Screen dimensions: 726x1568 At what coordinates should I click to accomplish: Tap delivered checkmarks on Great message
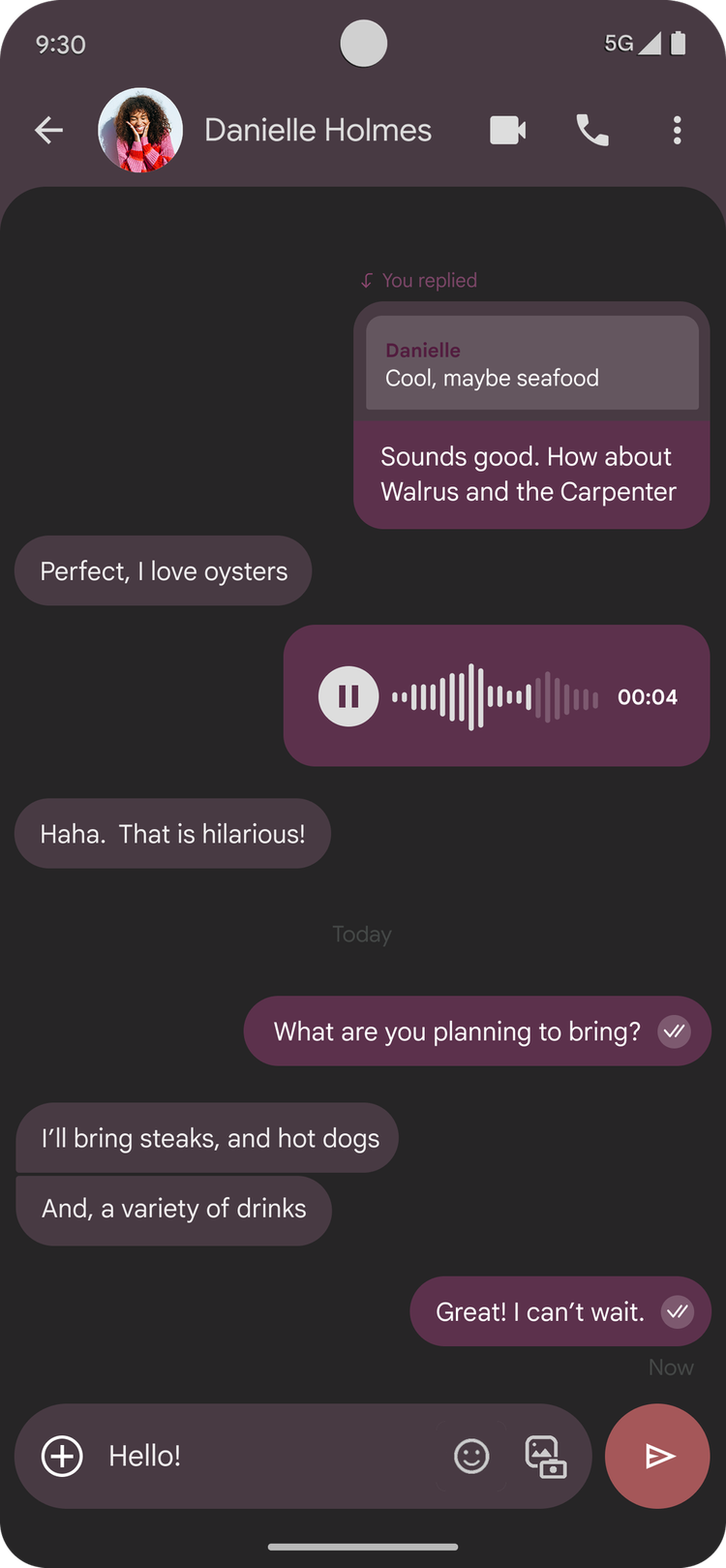(x=678, y=1311)
